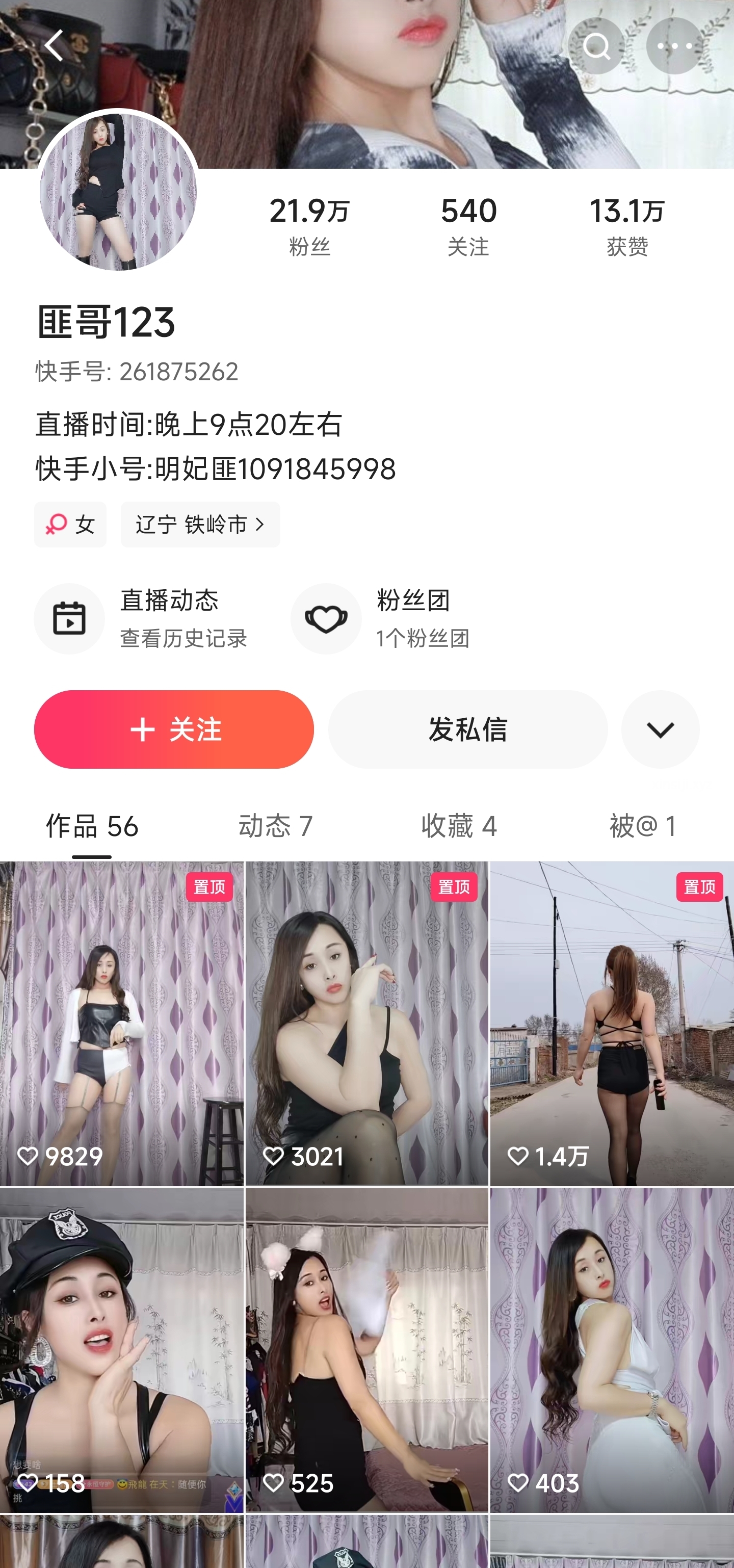Tap the like heart icon on the 9829 video
The width and height of the screenshot is (734, 1568).
click(x=29, y=1157)
